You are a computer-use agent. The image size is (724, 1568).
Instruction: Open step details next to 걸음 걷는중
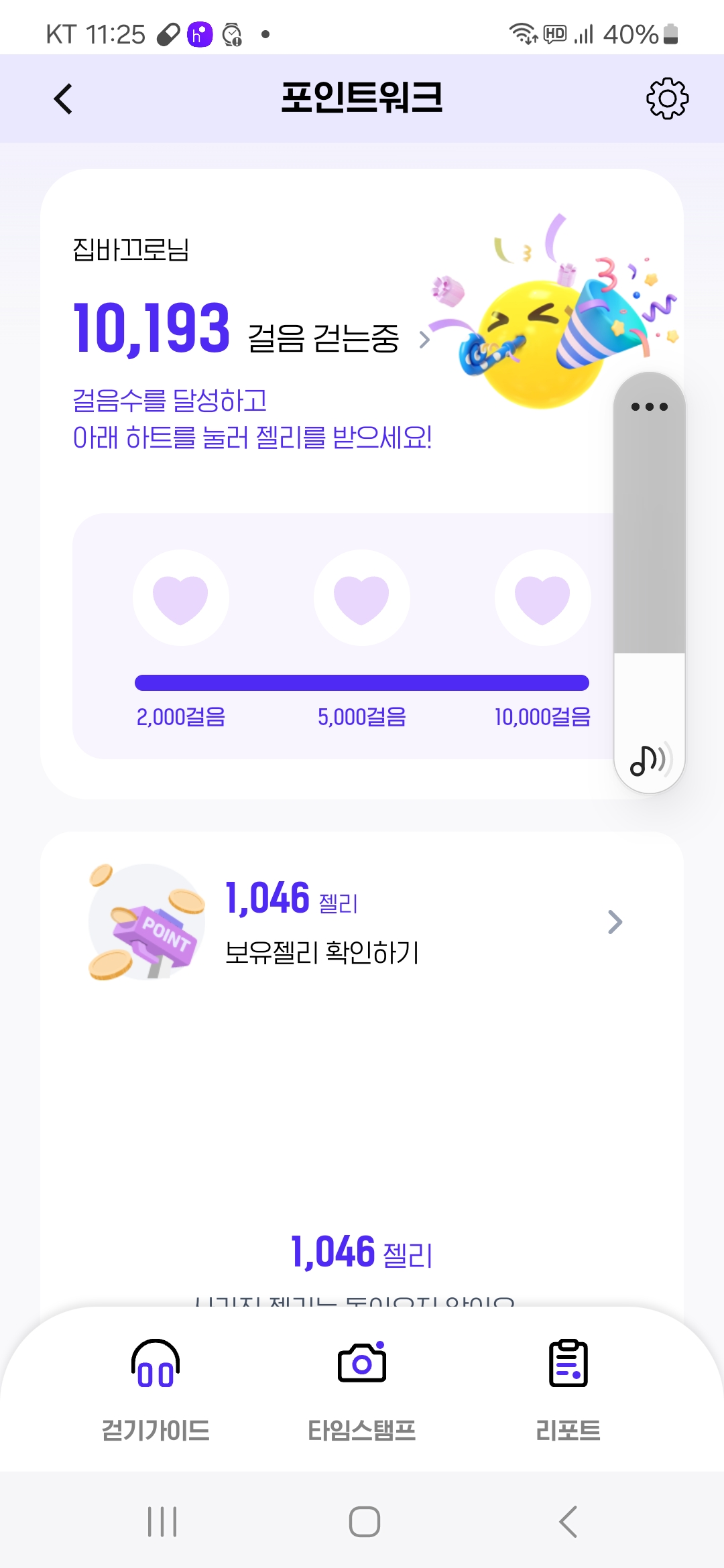(424, 340)
